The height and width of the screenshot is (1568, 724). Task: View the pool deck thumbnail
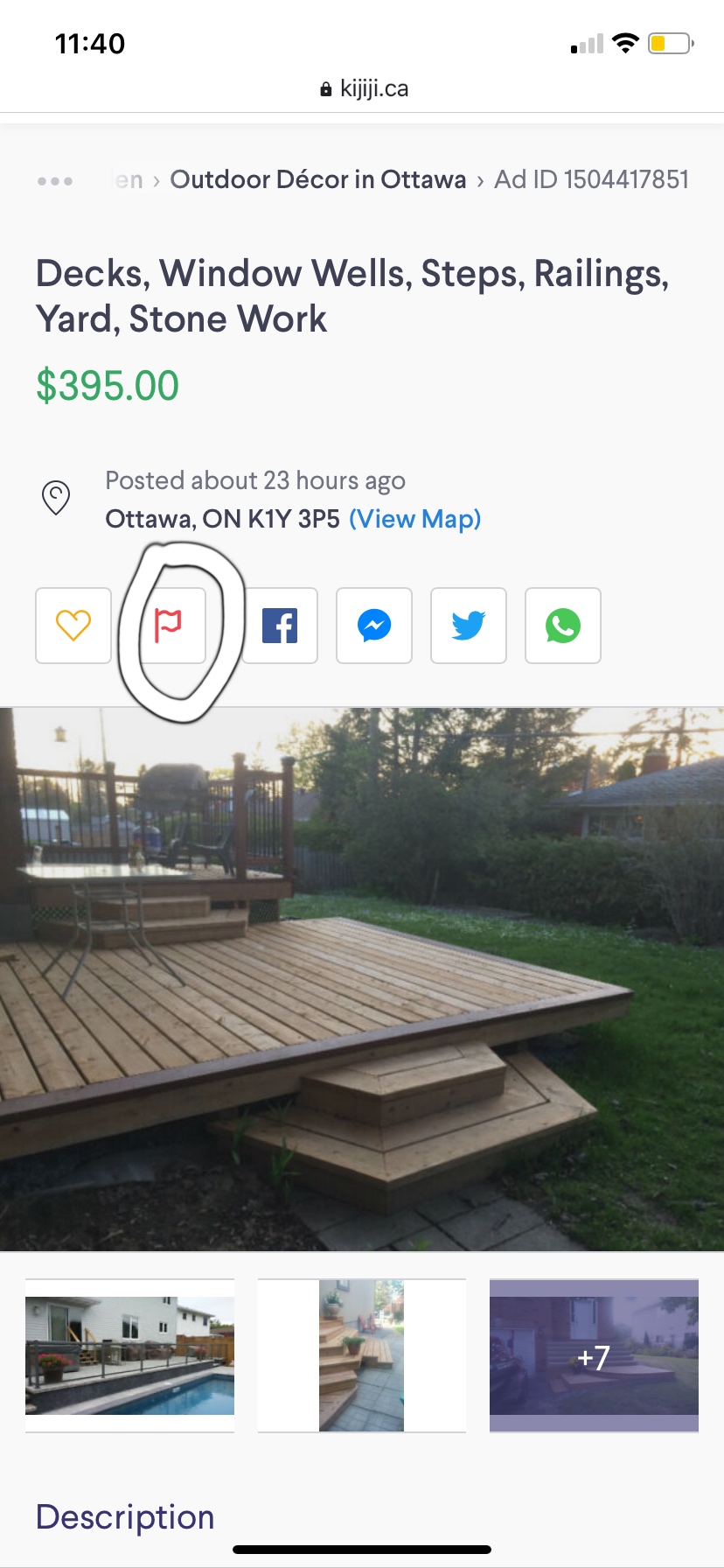click(129, 1355)
